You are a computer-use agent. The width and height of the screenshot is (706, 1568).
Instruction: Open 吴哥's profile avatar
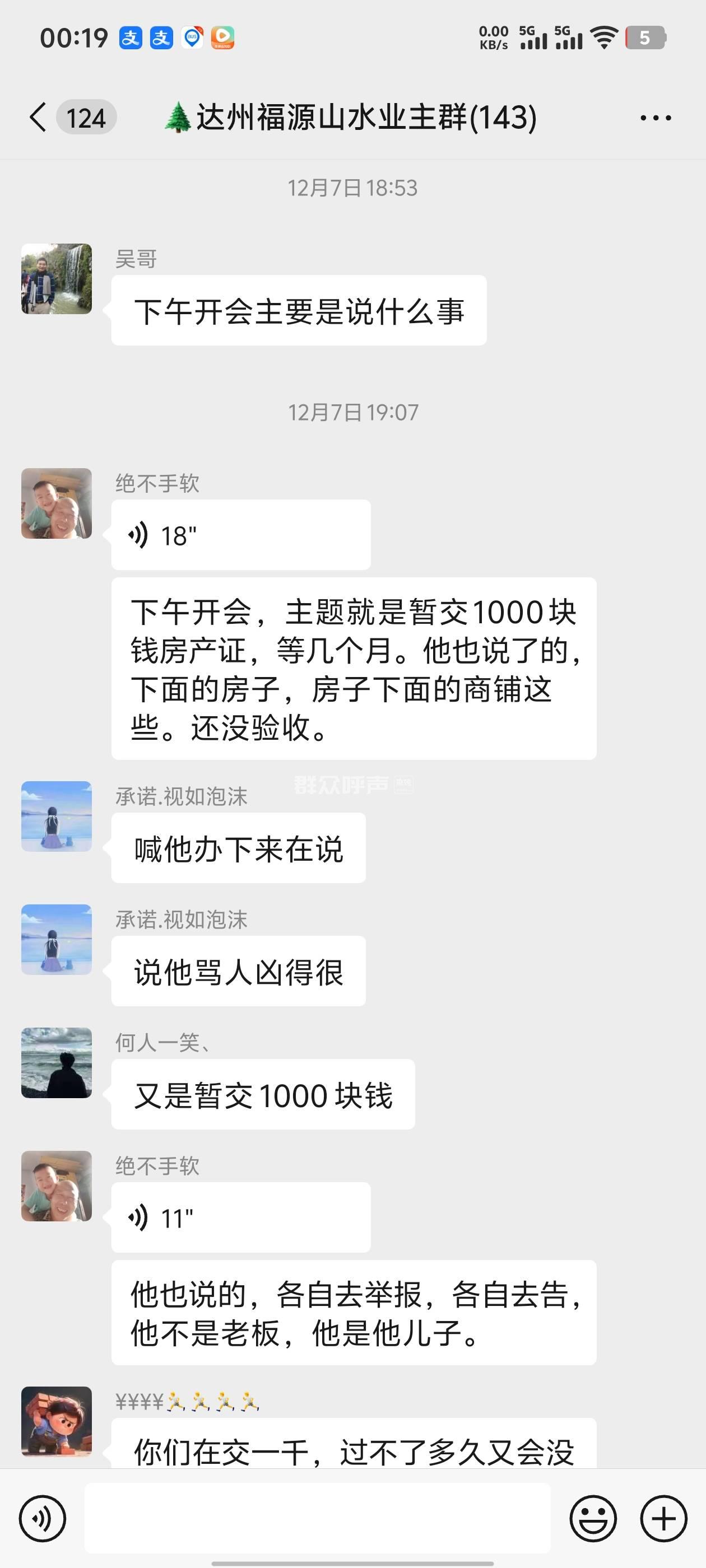click(x=57, y=279)
